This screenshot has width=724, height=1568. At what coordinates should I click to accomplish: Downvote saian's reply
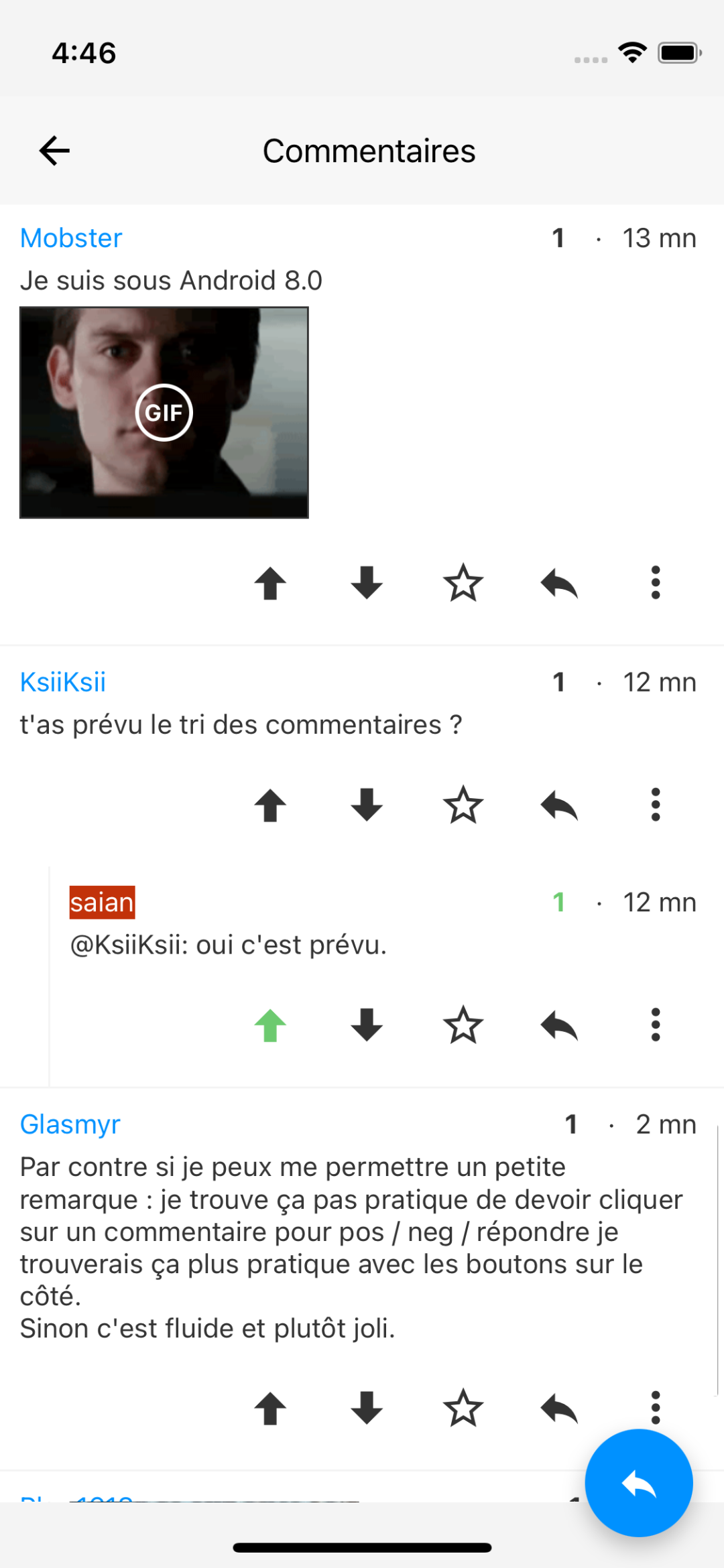point(367,1025)
